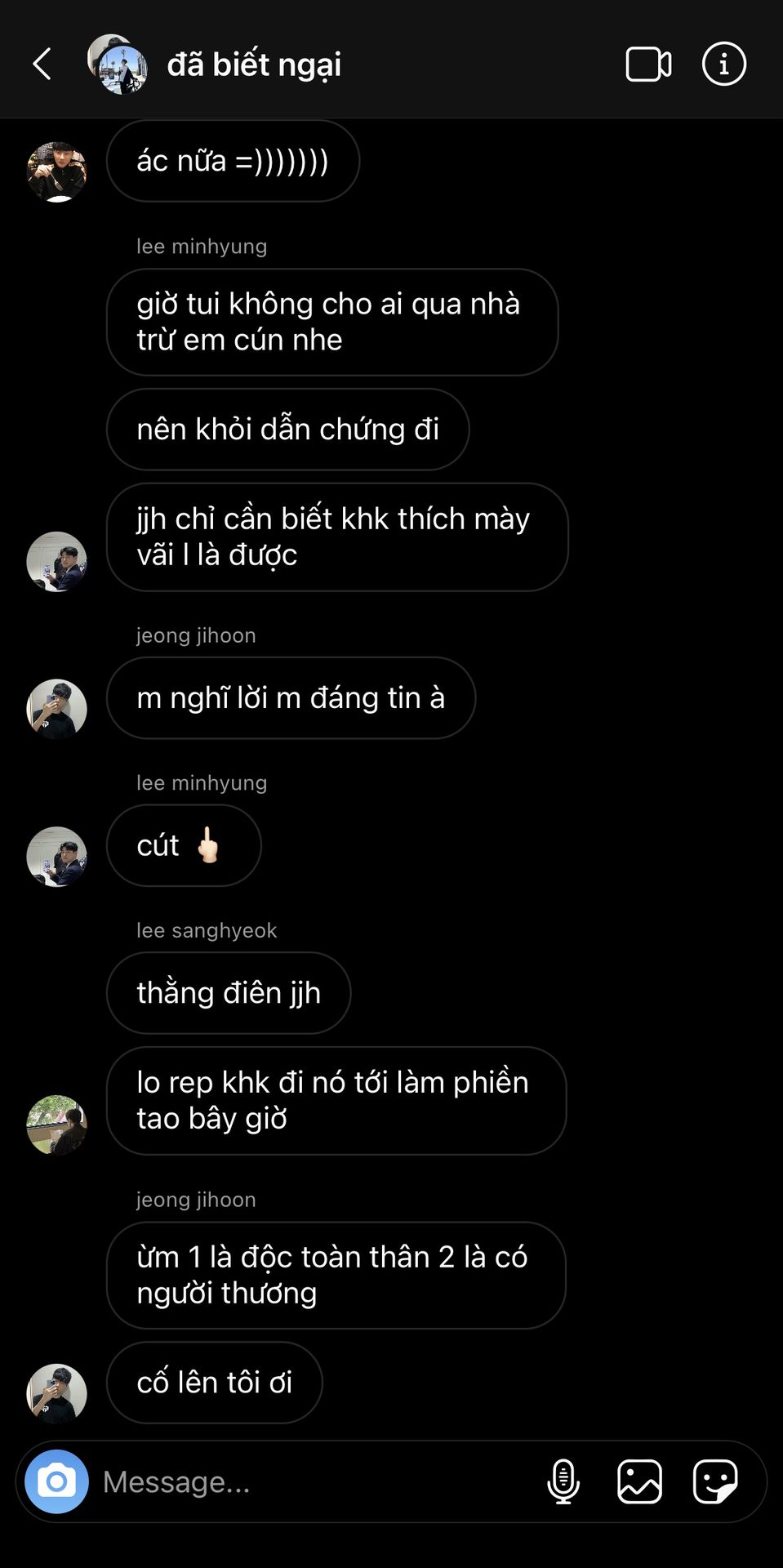
Task: Open the avatar beside "cố lên tôi ơi"
Action: pyautogui.click(x=57, y=1393)
